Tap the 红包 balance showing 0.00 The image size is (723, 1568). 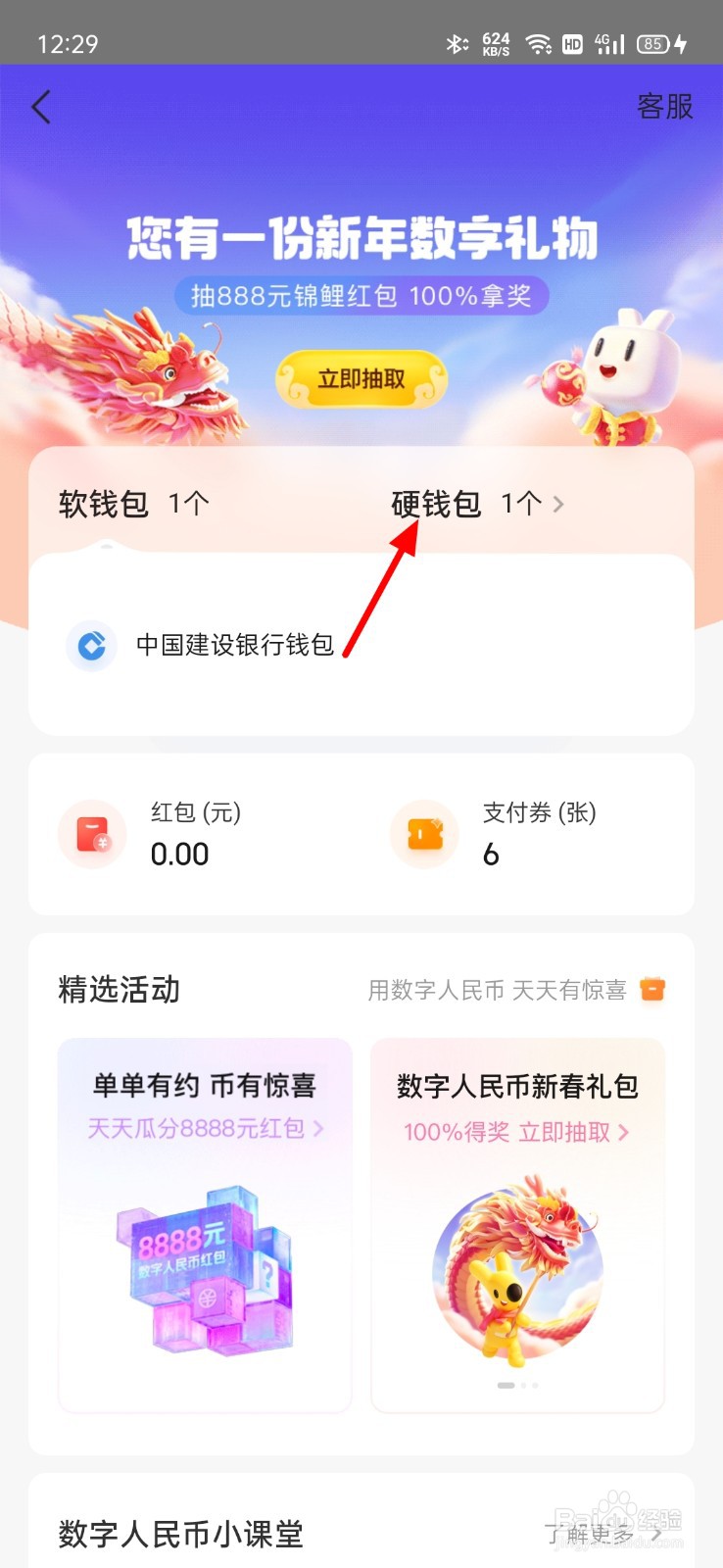point(178,854)
